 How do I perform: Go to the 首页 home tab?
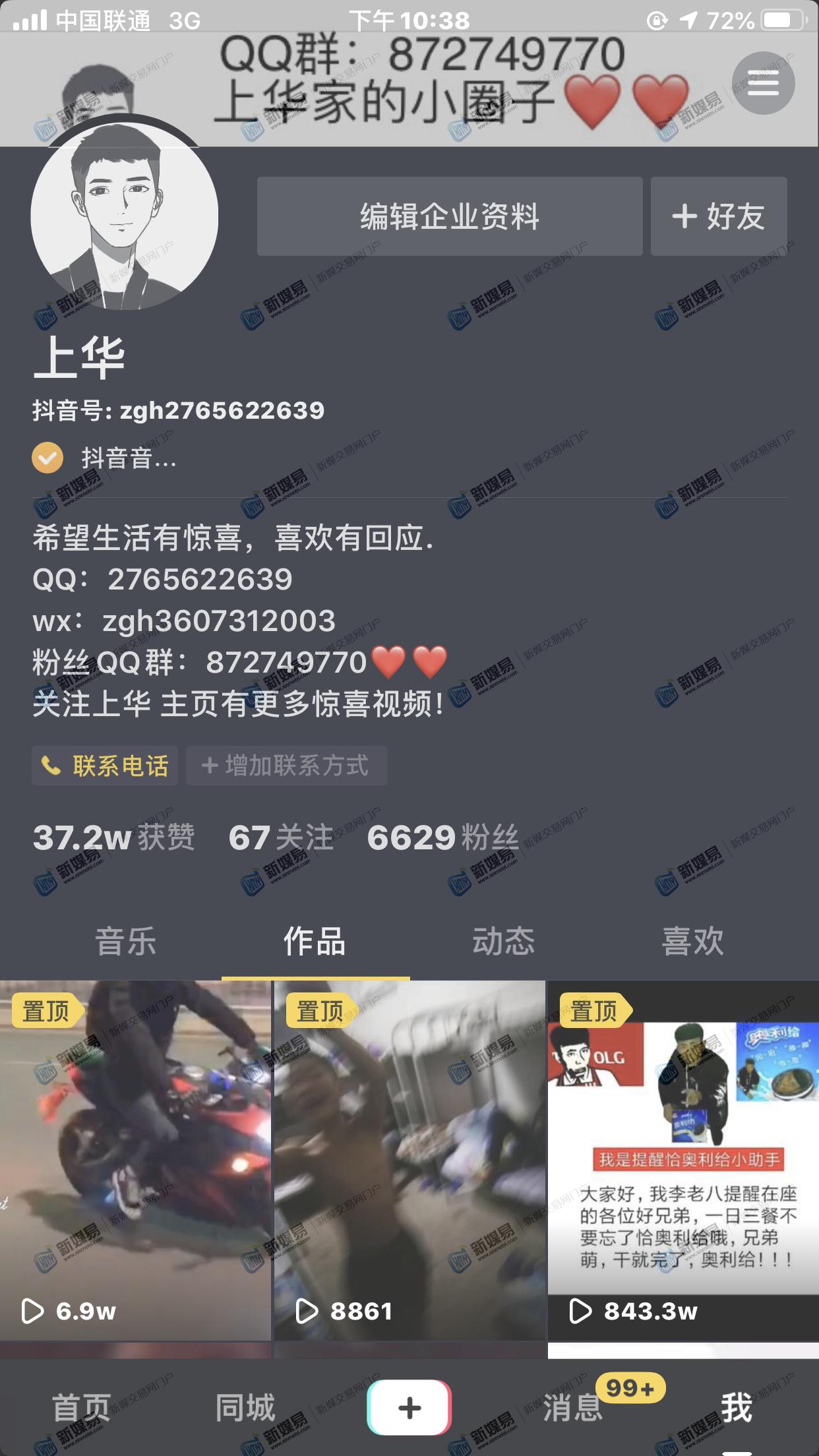point(81,1407)
